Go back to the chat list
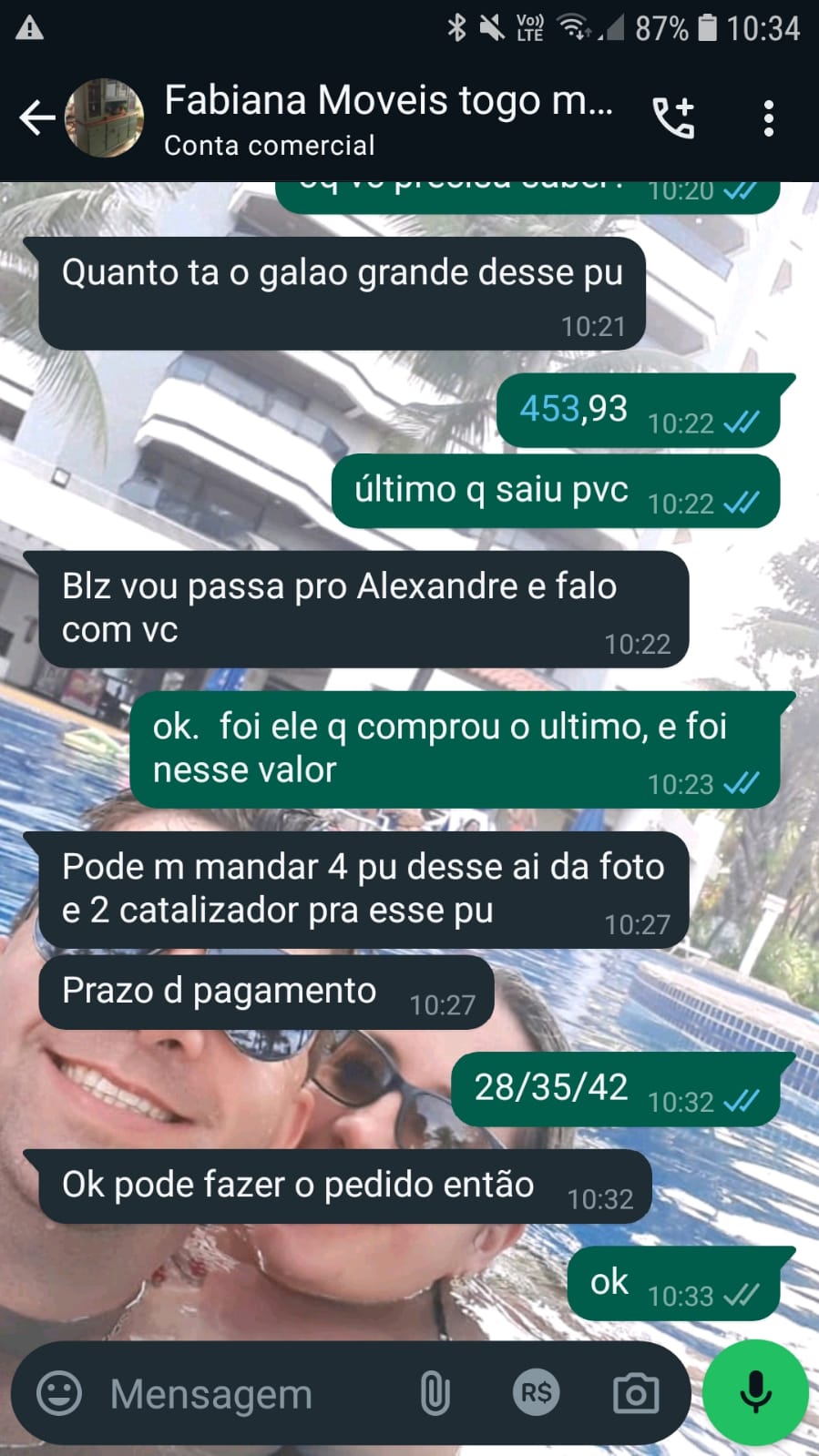 pyautogui.click(x=36, y=118)
